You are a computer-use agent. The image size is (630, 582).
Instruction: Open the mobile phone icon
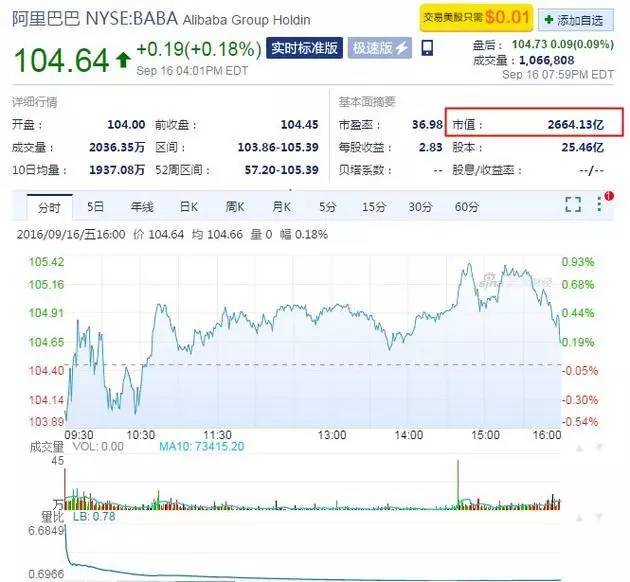(x=428, y=48)
